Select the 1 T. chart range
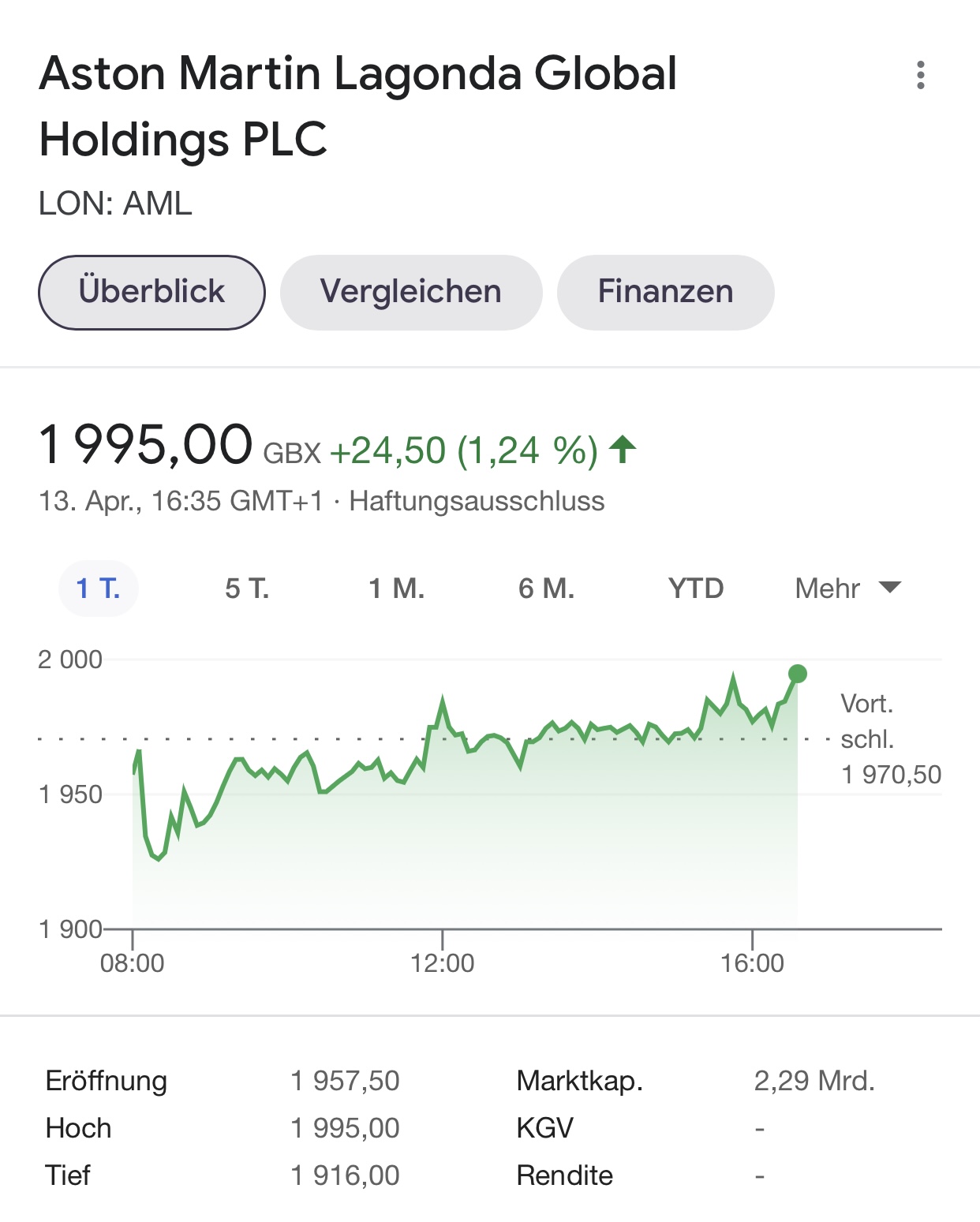The width and height of the screenshot is (980, 1222). [99, 589]
